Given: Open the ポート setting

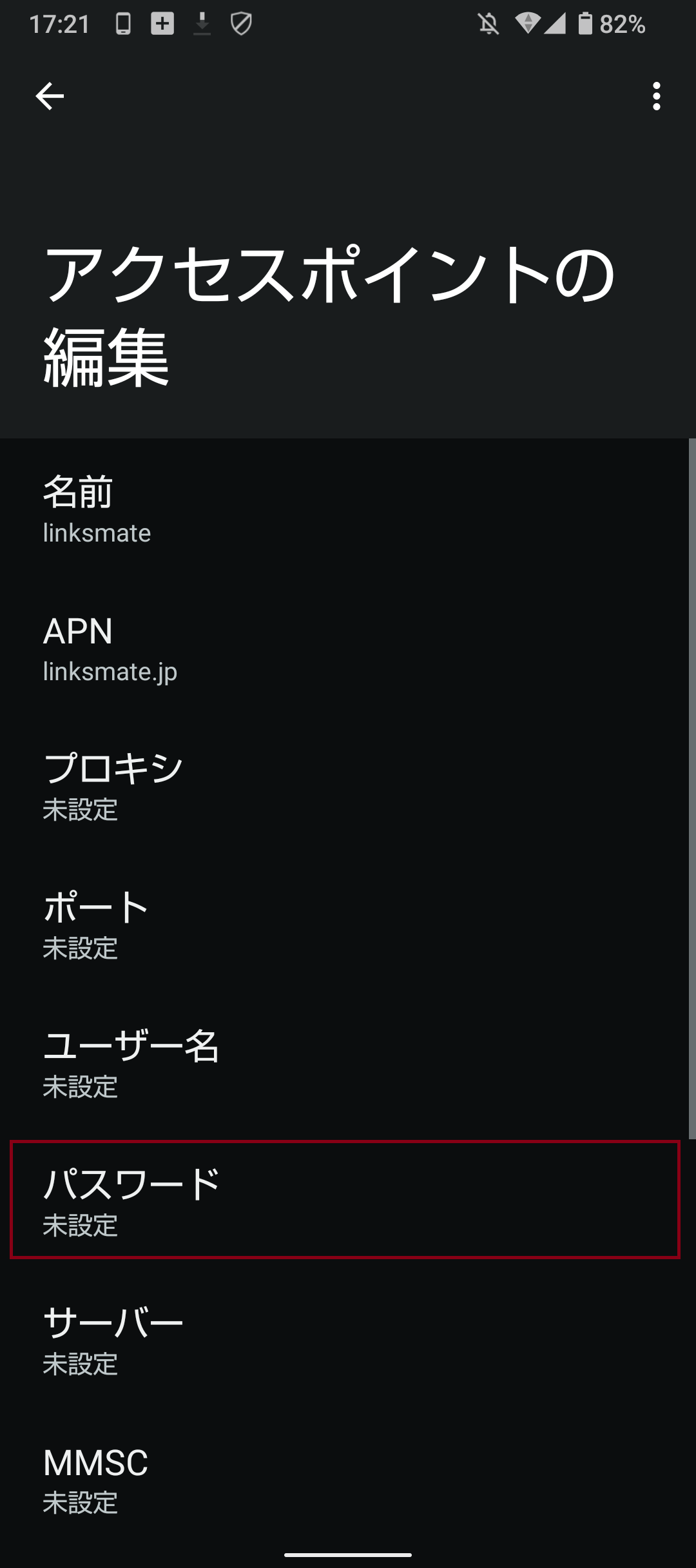Looking at the screenshot, I should click(x=348, y=925).
